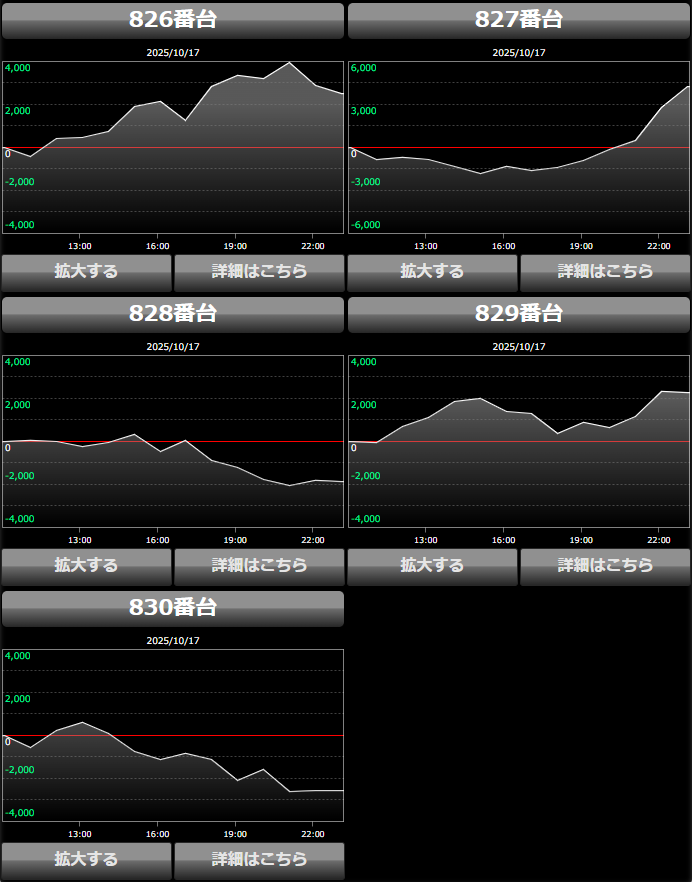Select the 827番台 header bar
This screenshot has width=692, height=882.
pyautogui.click(x=519, y=20)
